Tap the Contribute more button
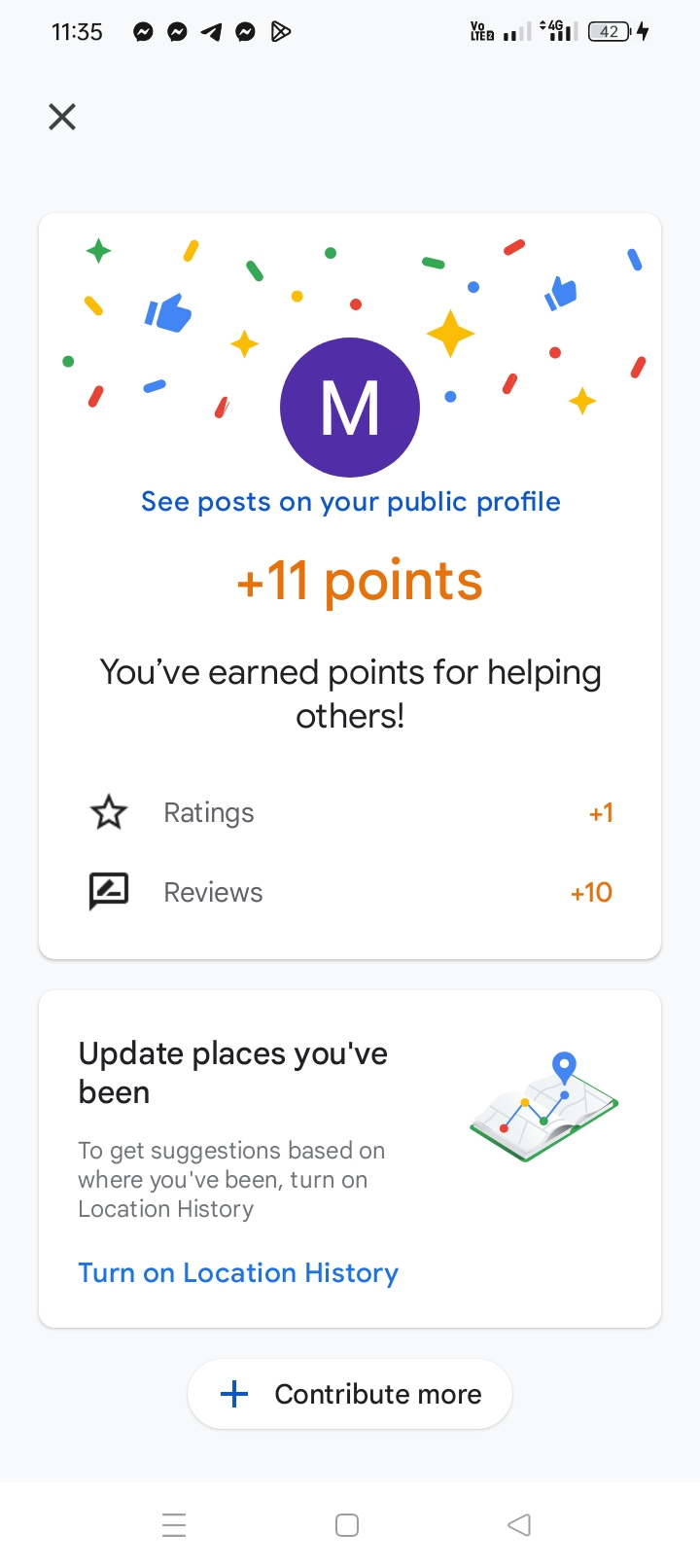 point(350,1394)
